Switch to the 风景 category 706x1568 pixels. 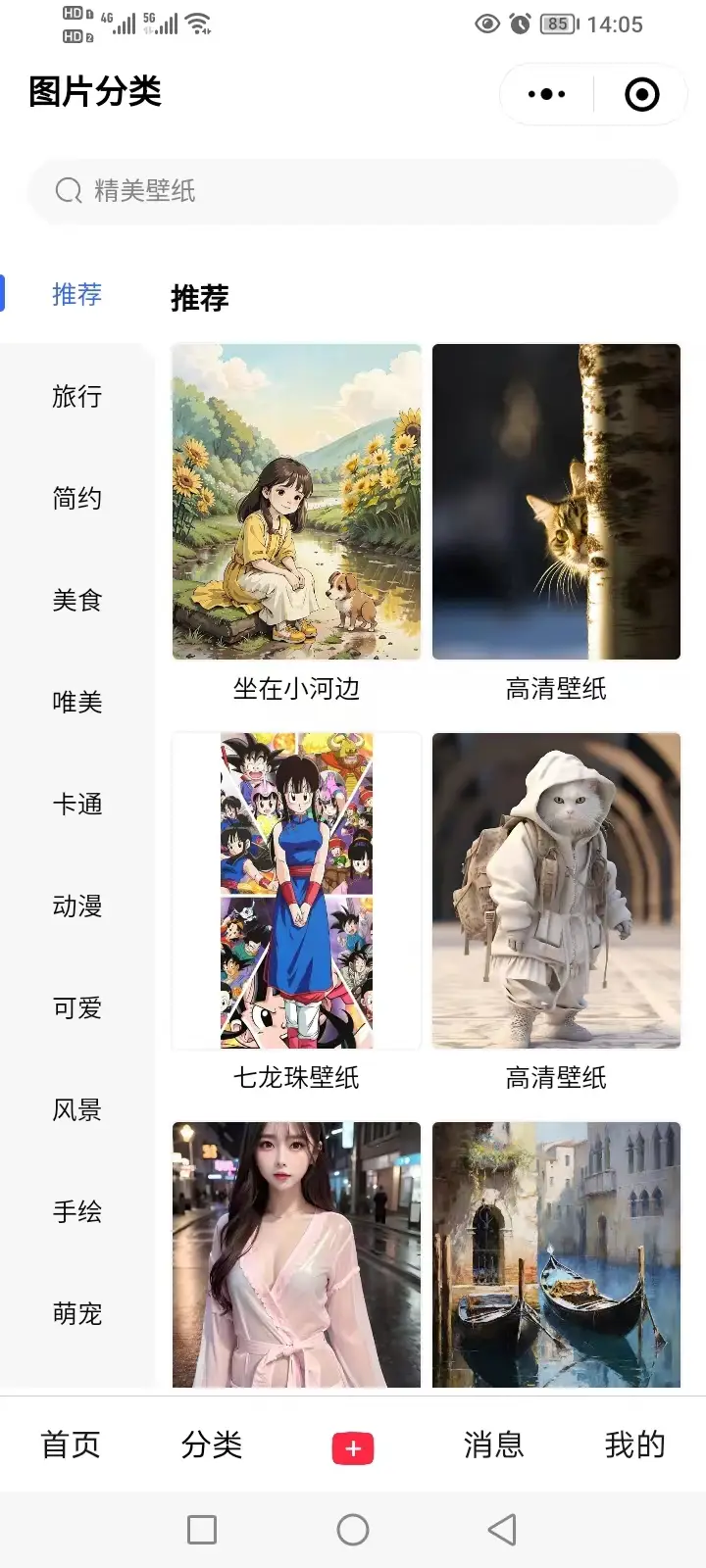click(x=76, y=1109)
